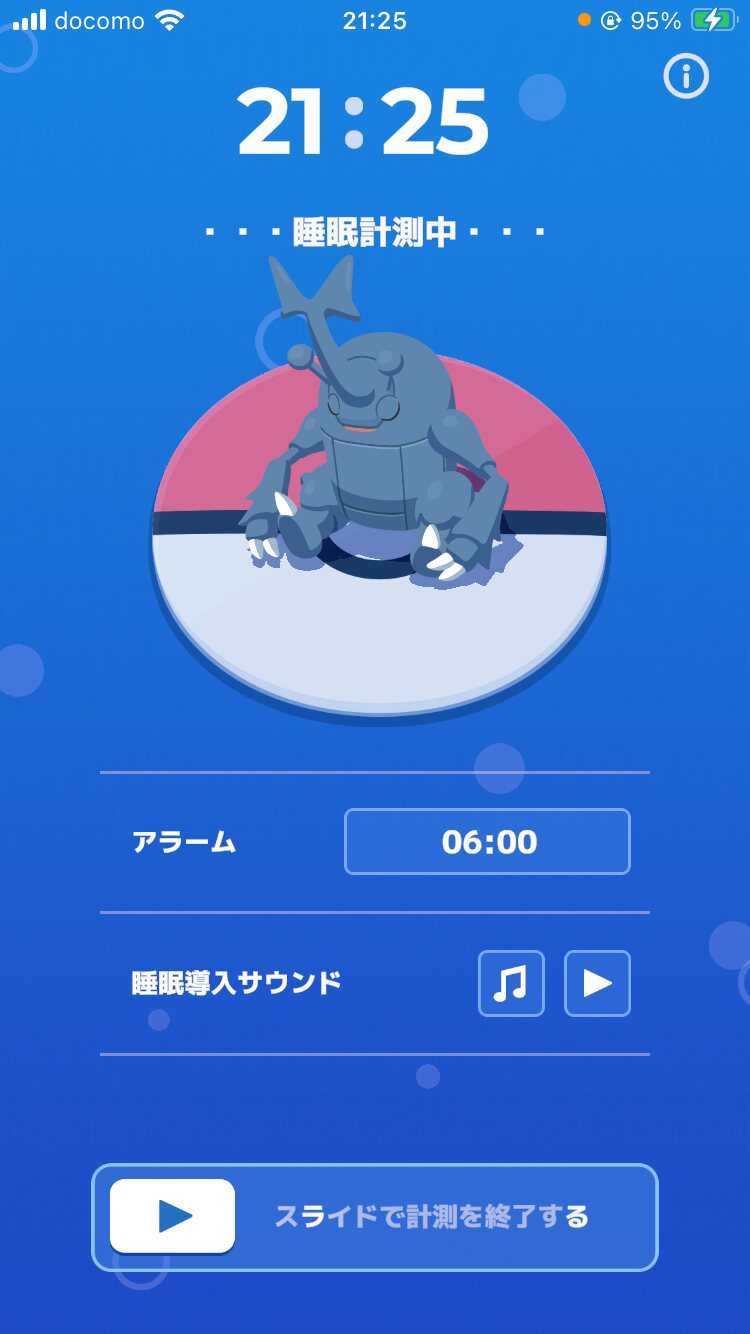Choose a sleep sound with the music note
Screen dimensions: 750x1334
511,983
